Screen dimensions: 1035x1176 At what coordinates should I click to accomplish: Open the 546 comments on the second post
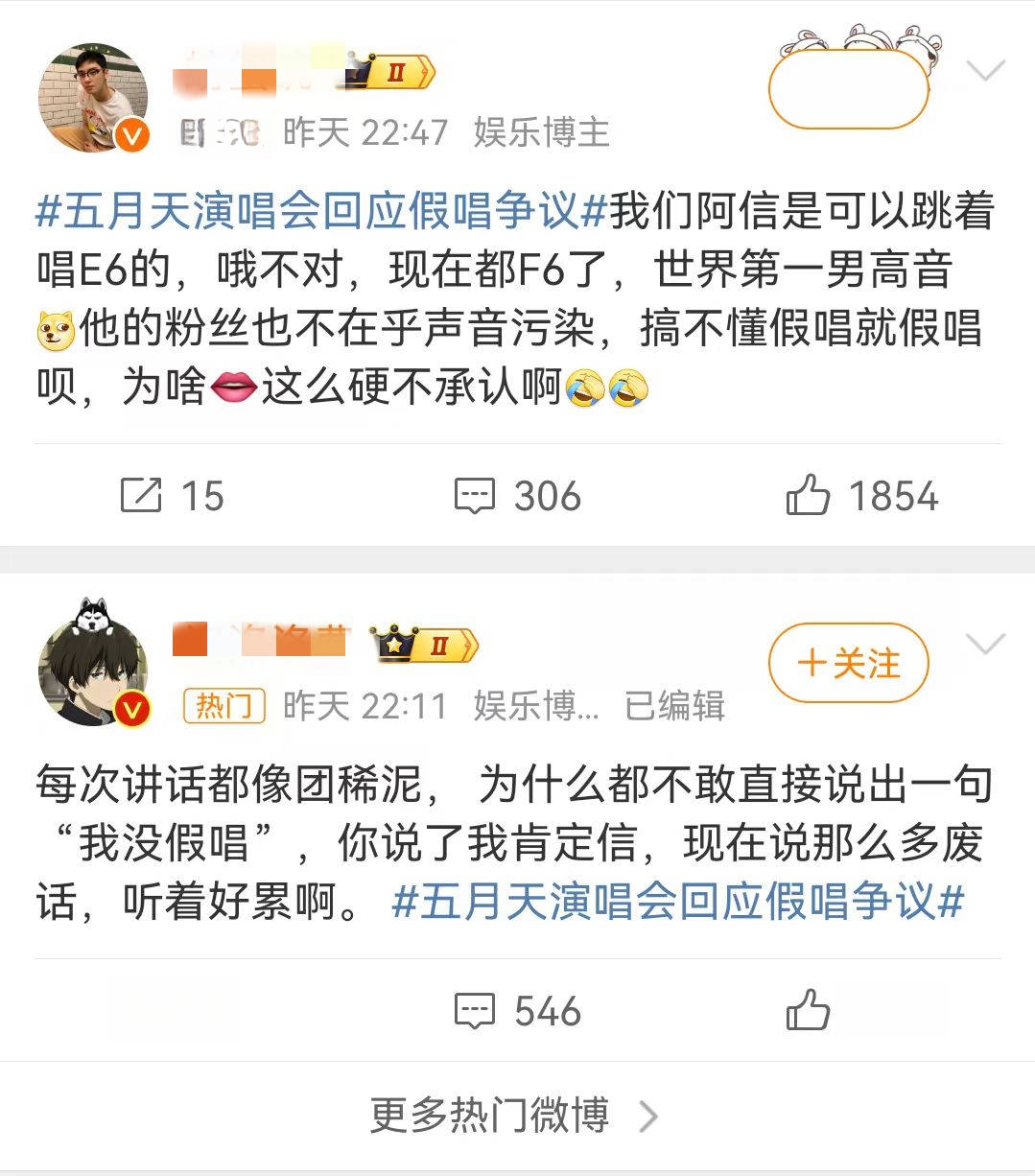pos(517,1011)
